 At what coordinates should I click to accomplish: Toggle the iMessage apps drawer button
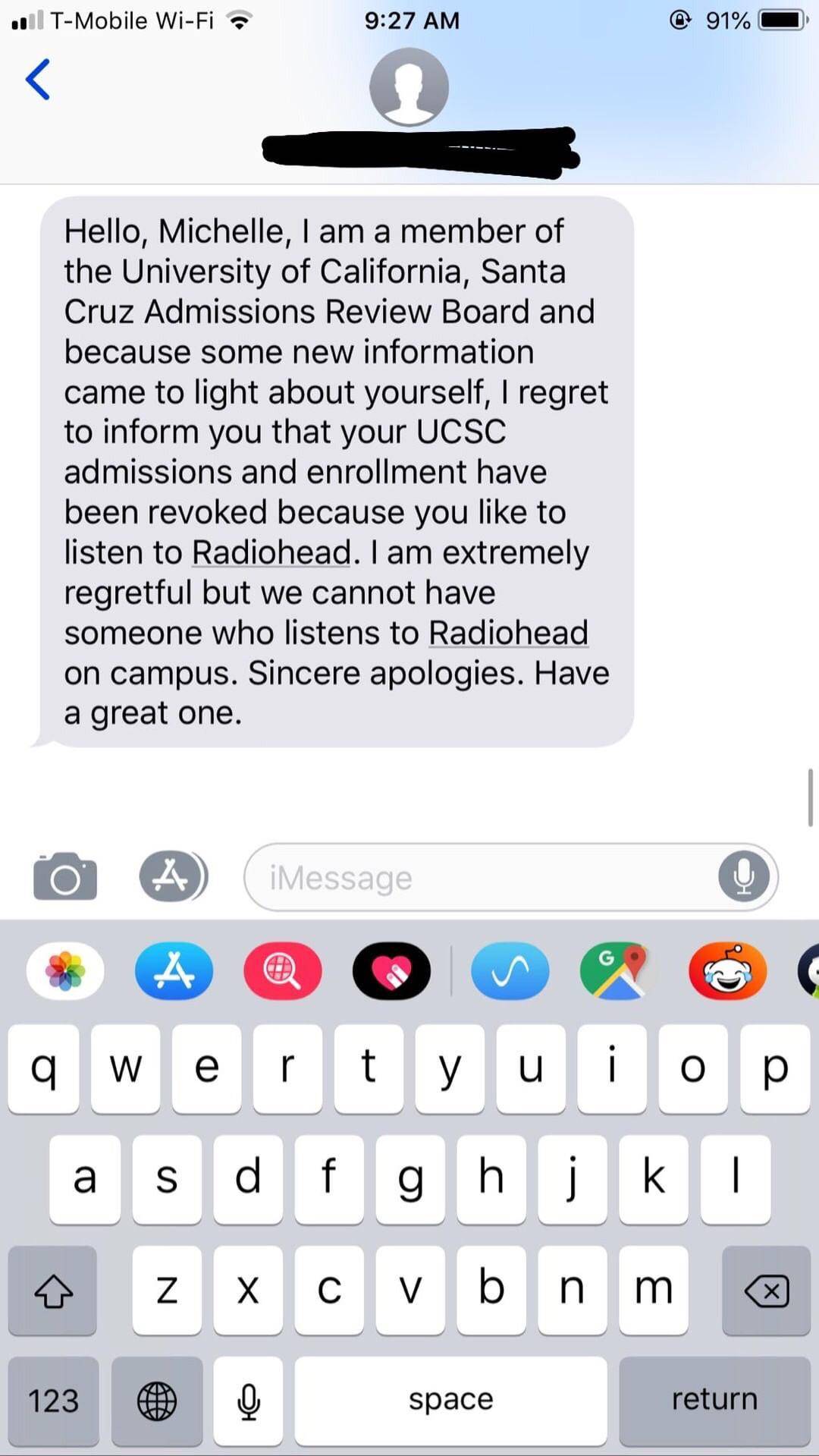(x=173, y=877)
